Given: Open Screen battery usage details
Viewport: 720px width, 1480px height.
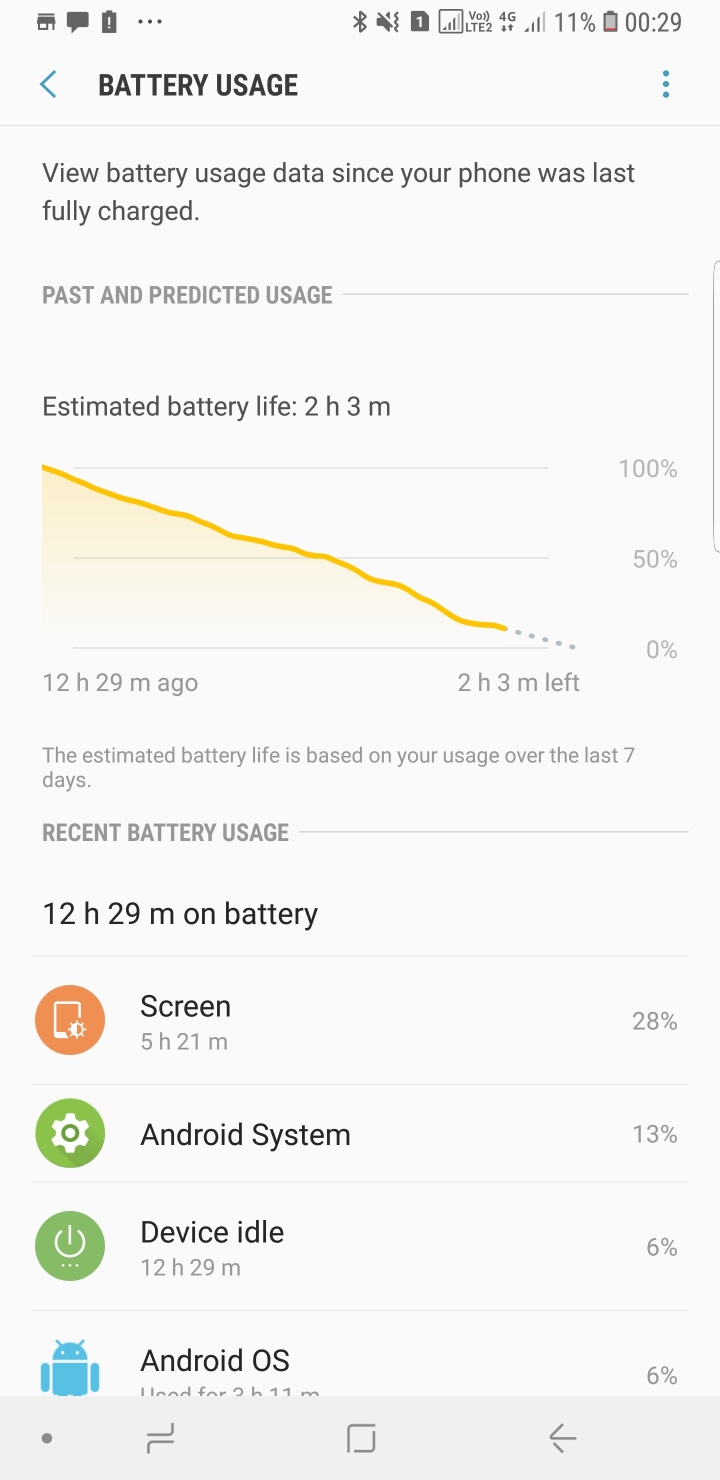Looking at the screenshot, I should pos(360,1021).
